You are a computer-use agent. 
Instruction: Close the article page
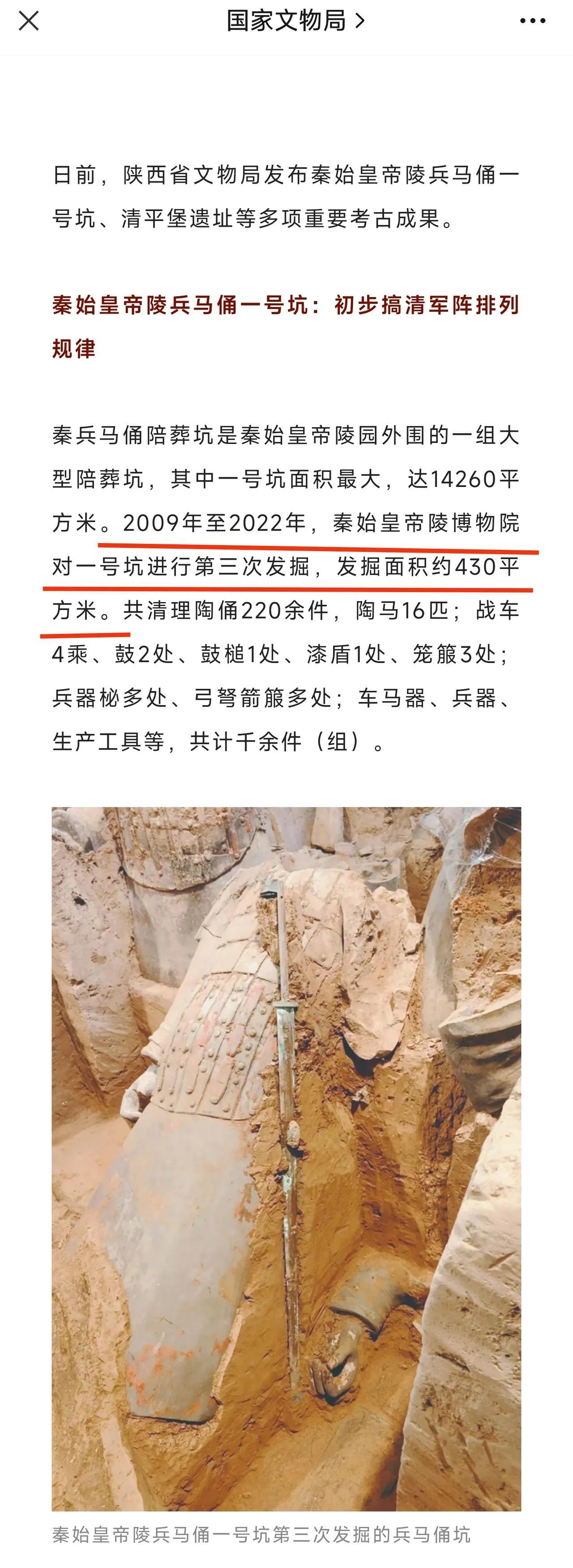pyautogui.click(x=29, y=22)
